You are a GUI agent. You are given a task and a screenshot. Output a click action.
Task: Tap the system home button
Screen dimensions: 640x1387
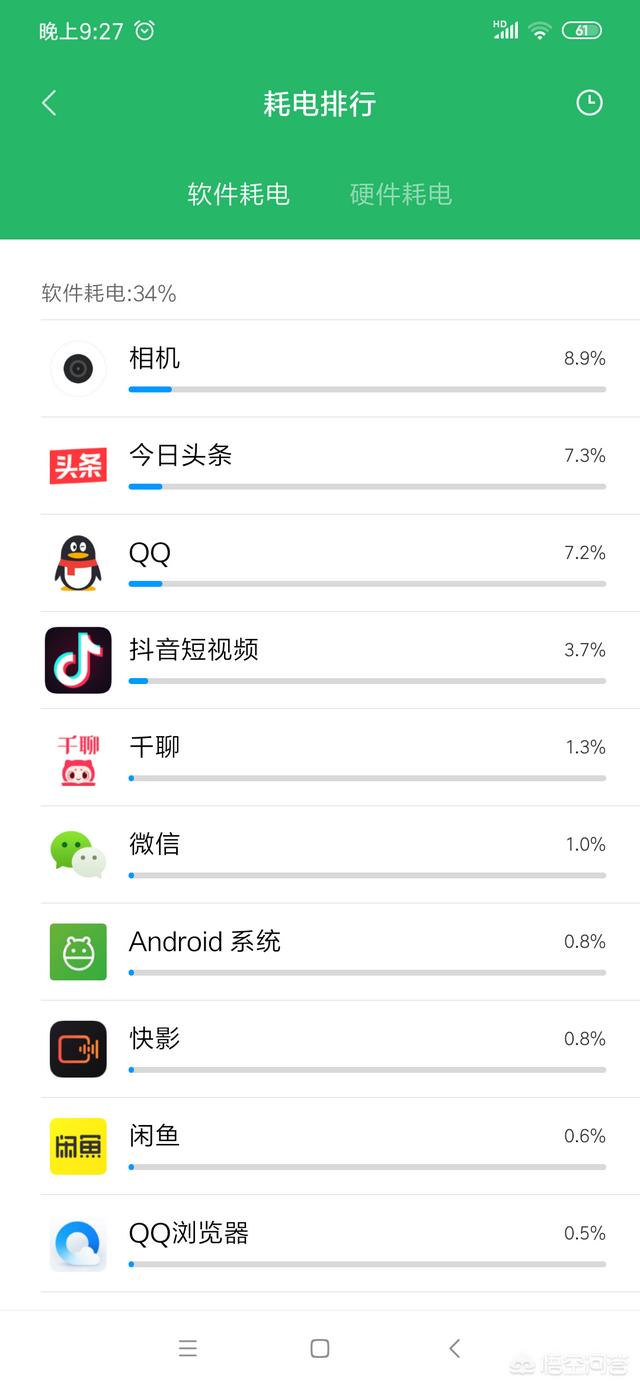pyautogui.click(x=320, y=1348)
